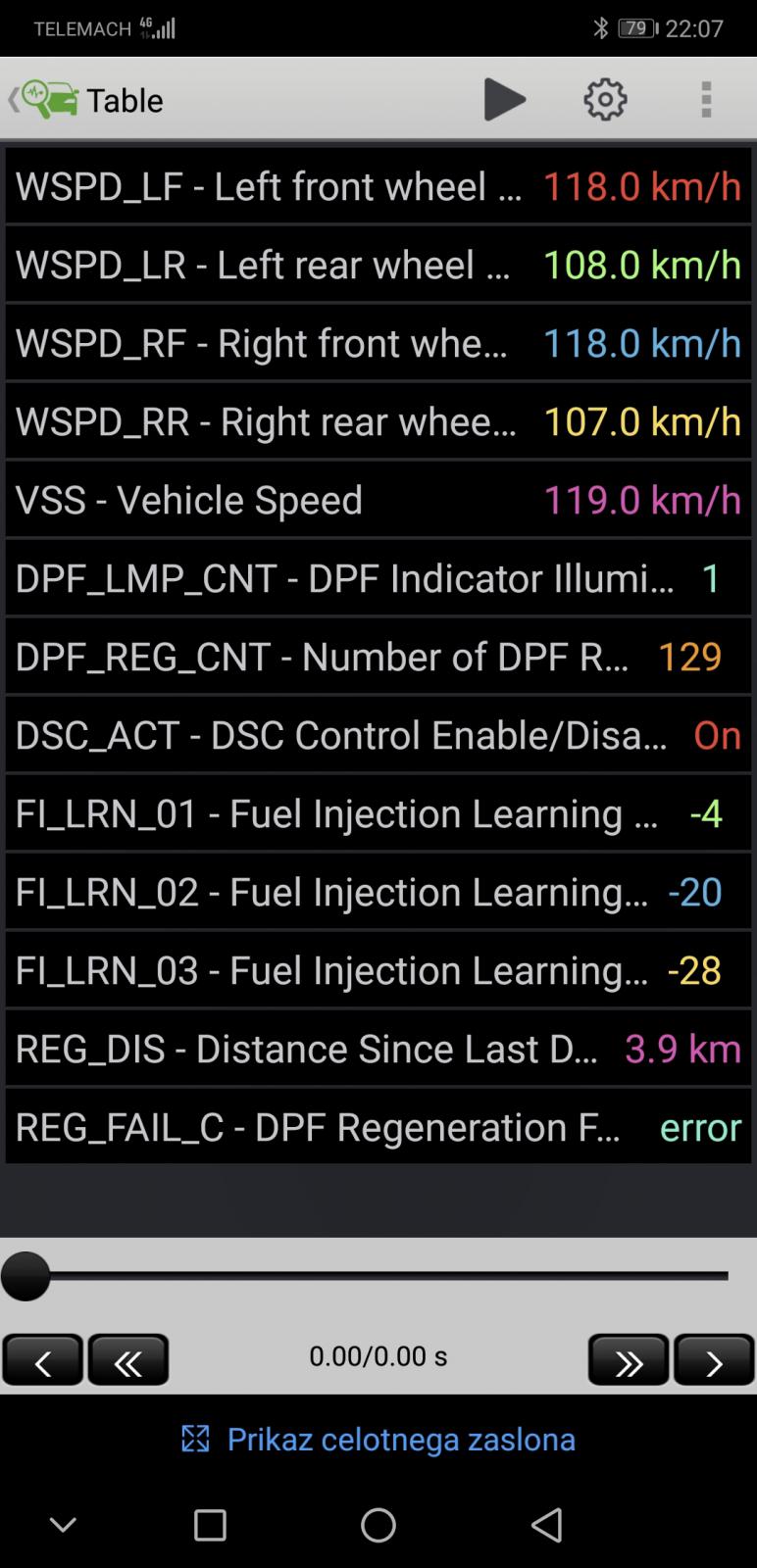Open the settings gear
Image resolution: width=757 pixels, height=1568 pixels.
point(605,99)
